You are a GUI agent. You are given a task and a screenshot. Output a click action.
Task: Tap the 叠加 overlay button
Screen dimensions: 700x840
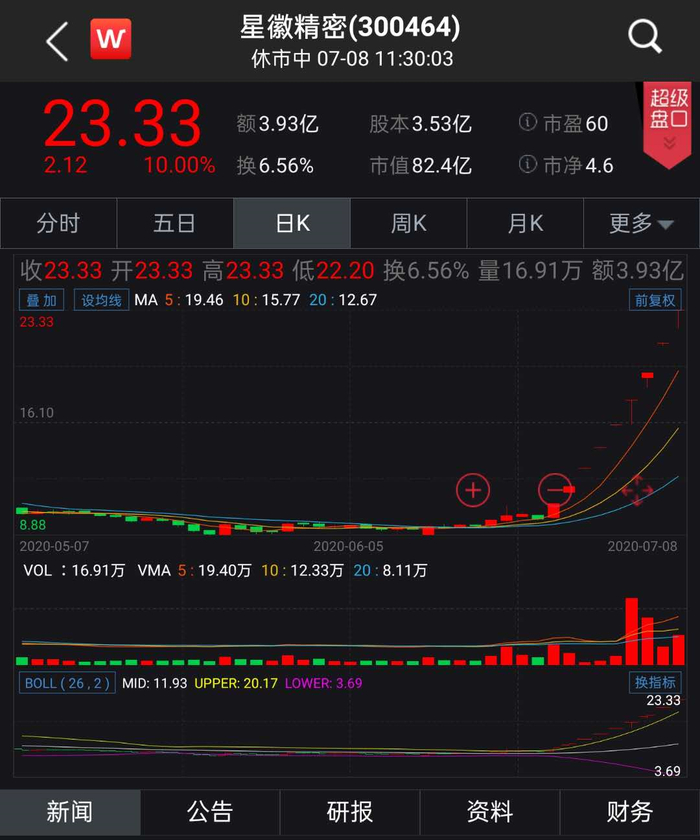(x=42, y=300)
